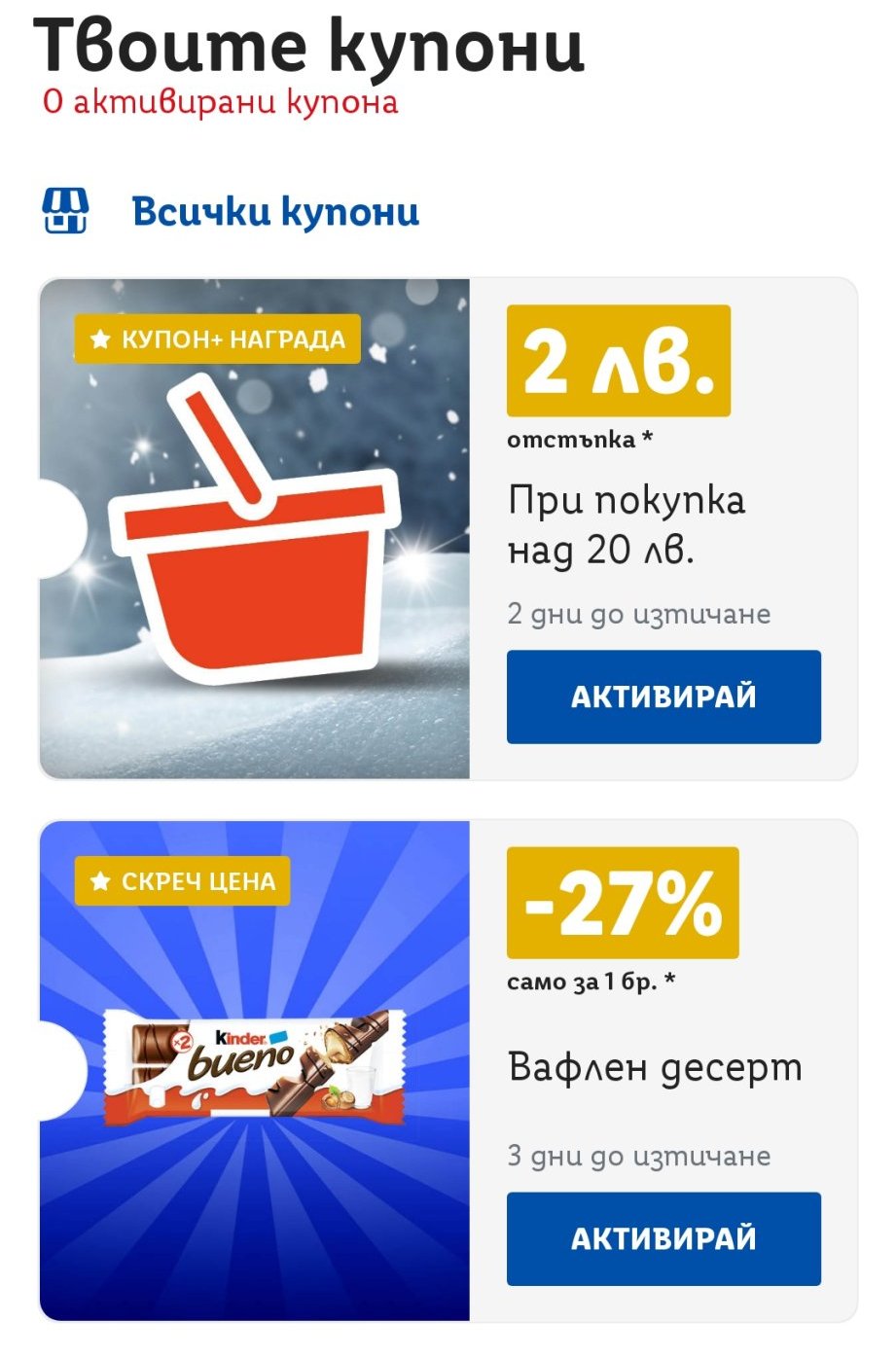This screenshot has height=1357, width=896.
Task: Activate the -27% Вафлен десерт coupon
Action: [663, 1238]
